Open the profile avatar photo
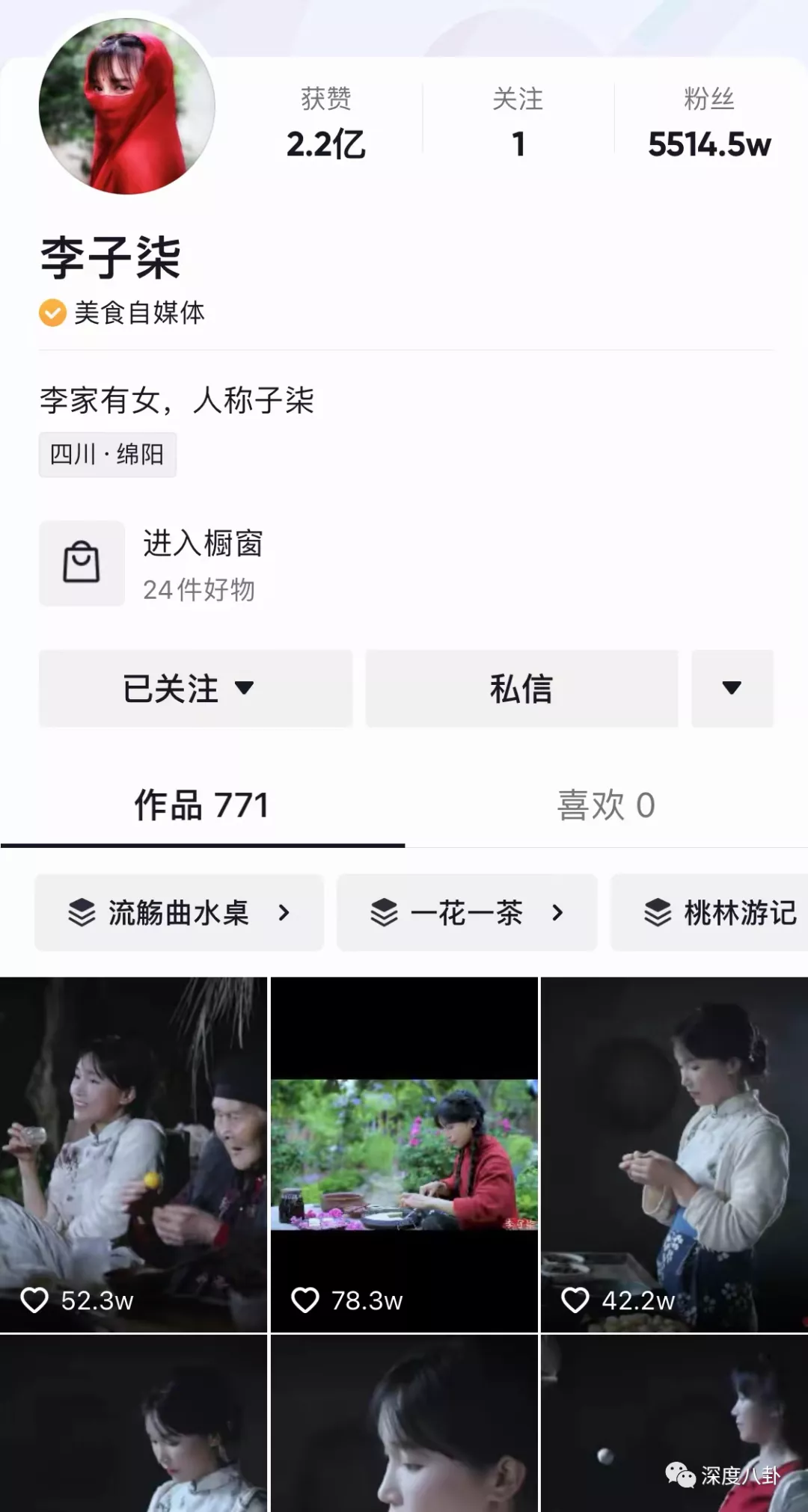This screenshot has width=808, height=1512. pyautogui.click(x=127, y=106)
